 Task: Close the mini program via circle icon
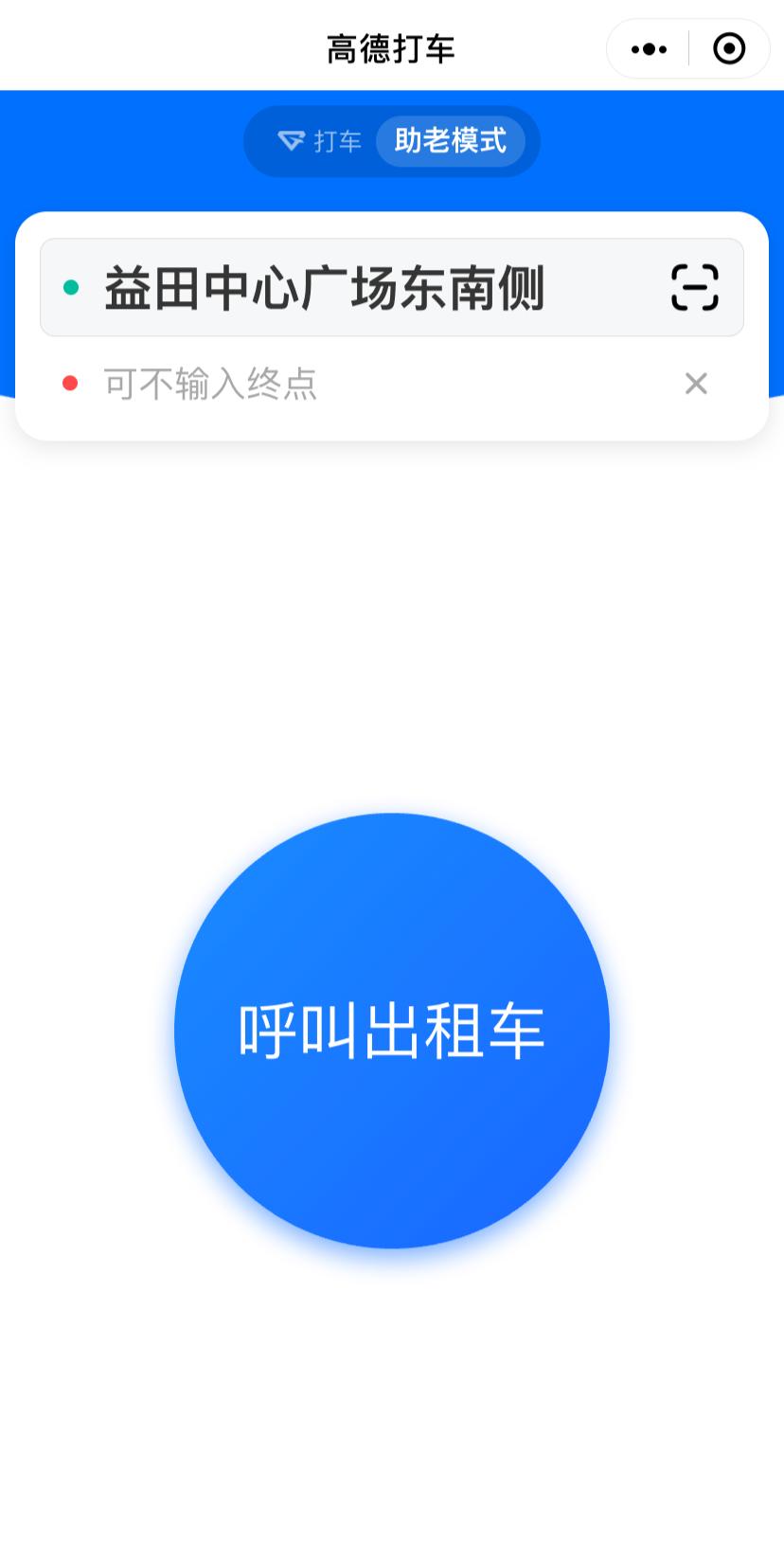click(x=728, y=49)
